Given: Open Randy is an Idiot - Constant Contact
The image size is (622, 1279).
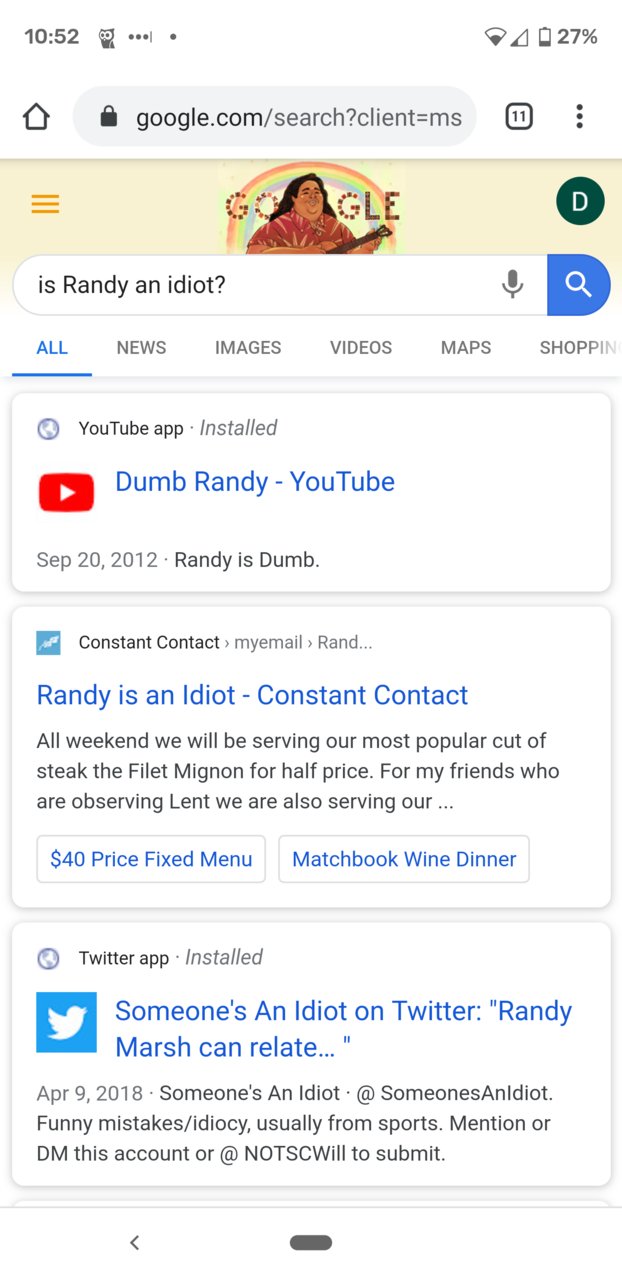Looking at the screenshot, I should pos(252,695).
